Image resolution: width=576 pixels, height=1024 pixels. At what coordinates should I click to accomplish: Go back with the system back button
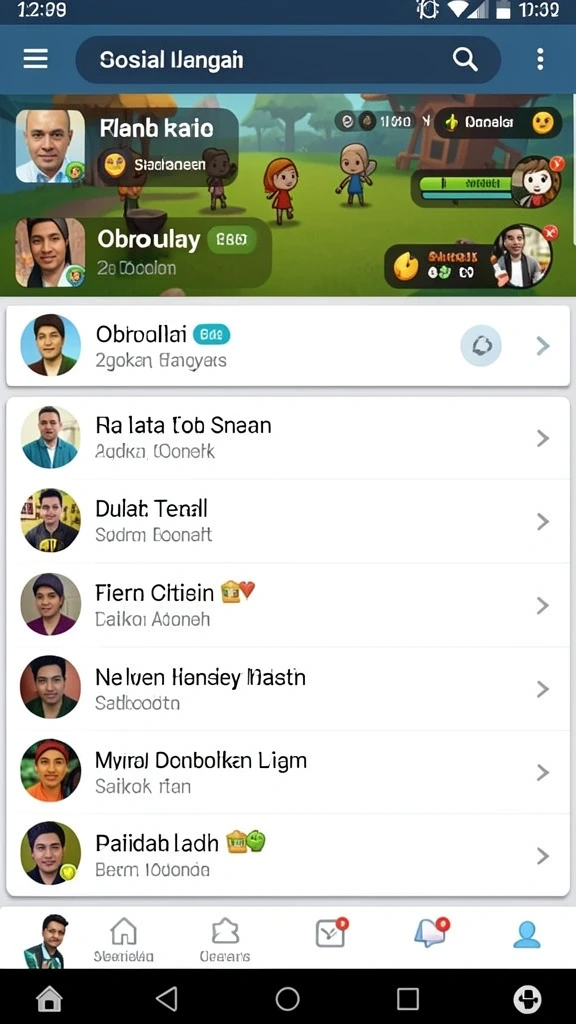point(167,998)
